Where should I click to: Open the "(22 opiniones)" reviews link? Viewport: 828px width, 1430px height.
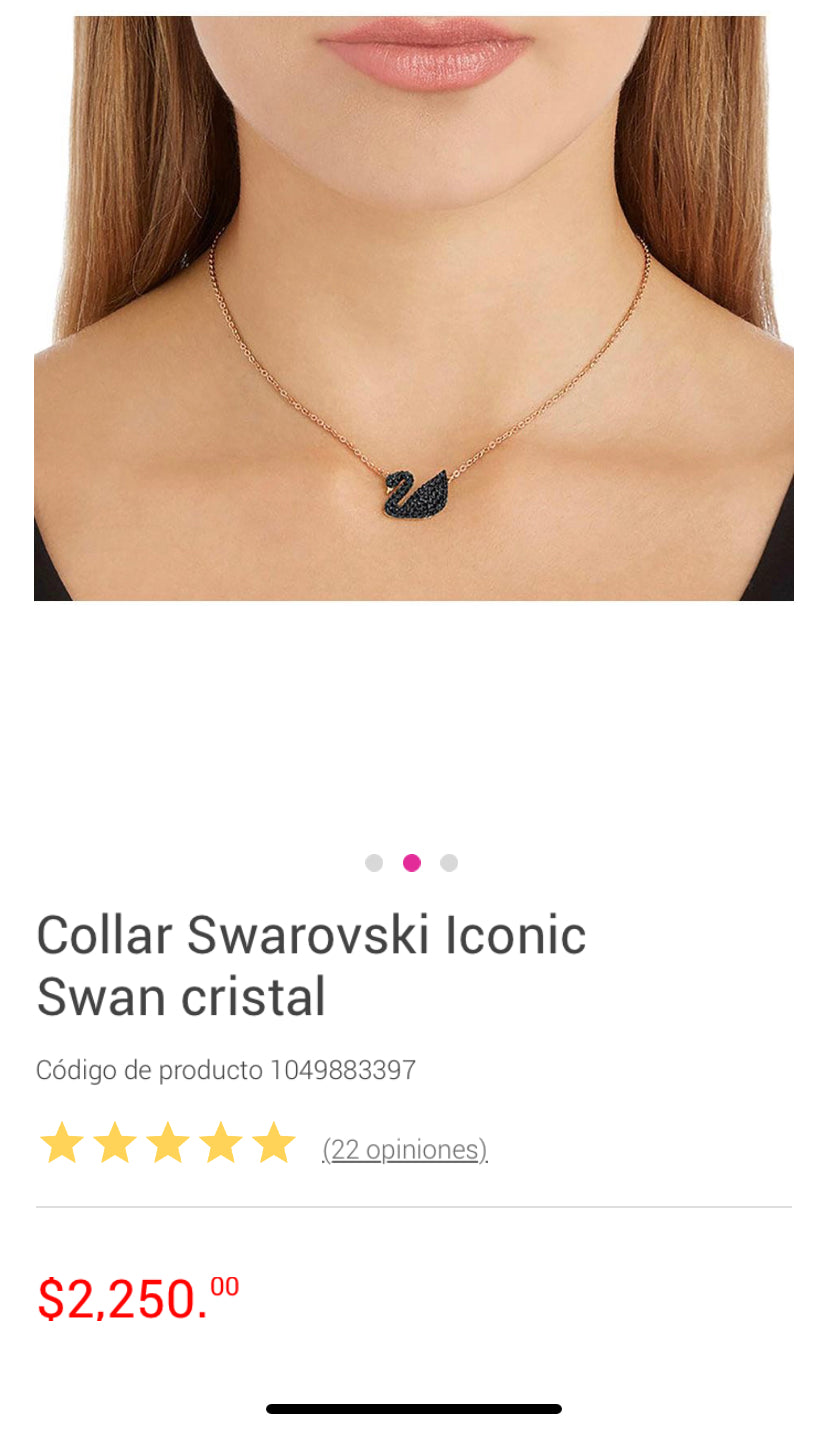(404, 1150)
